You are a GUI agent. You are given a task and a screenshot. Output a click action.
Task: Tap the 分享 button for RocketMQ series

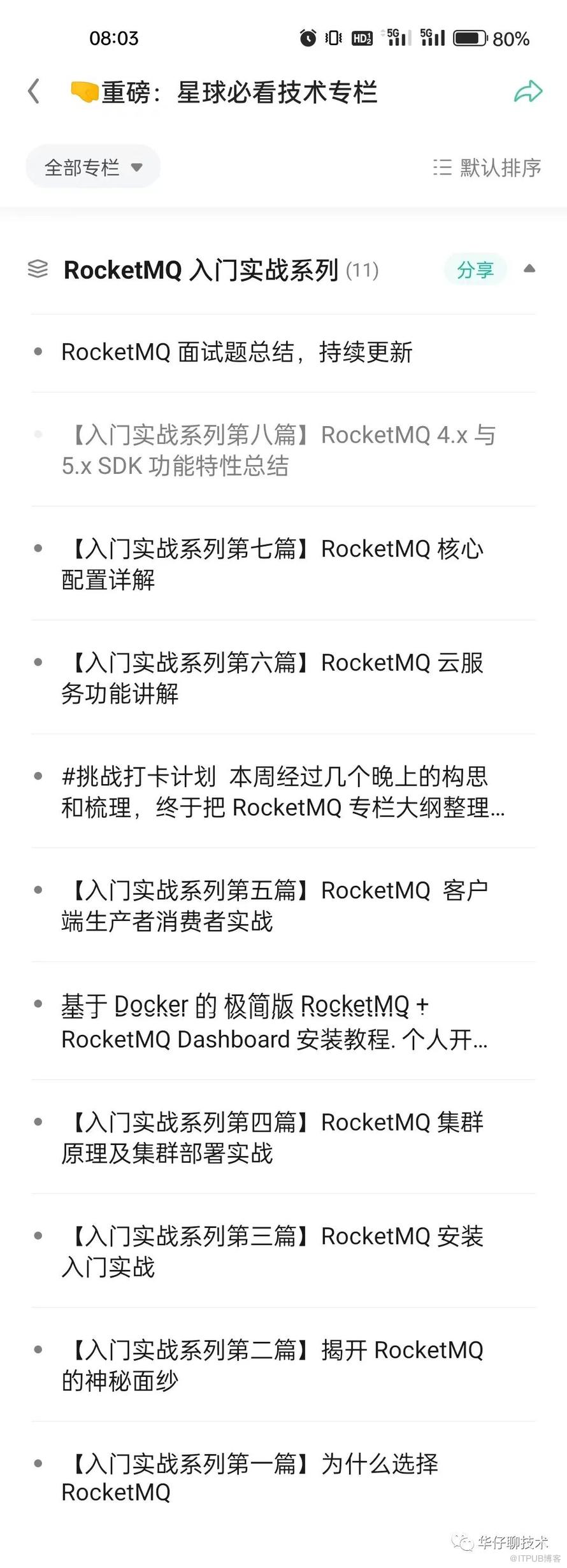(475, 270)
